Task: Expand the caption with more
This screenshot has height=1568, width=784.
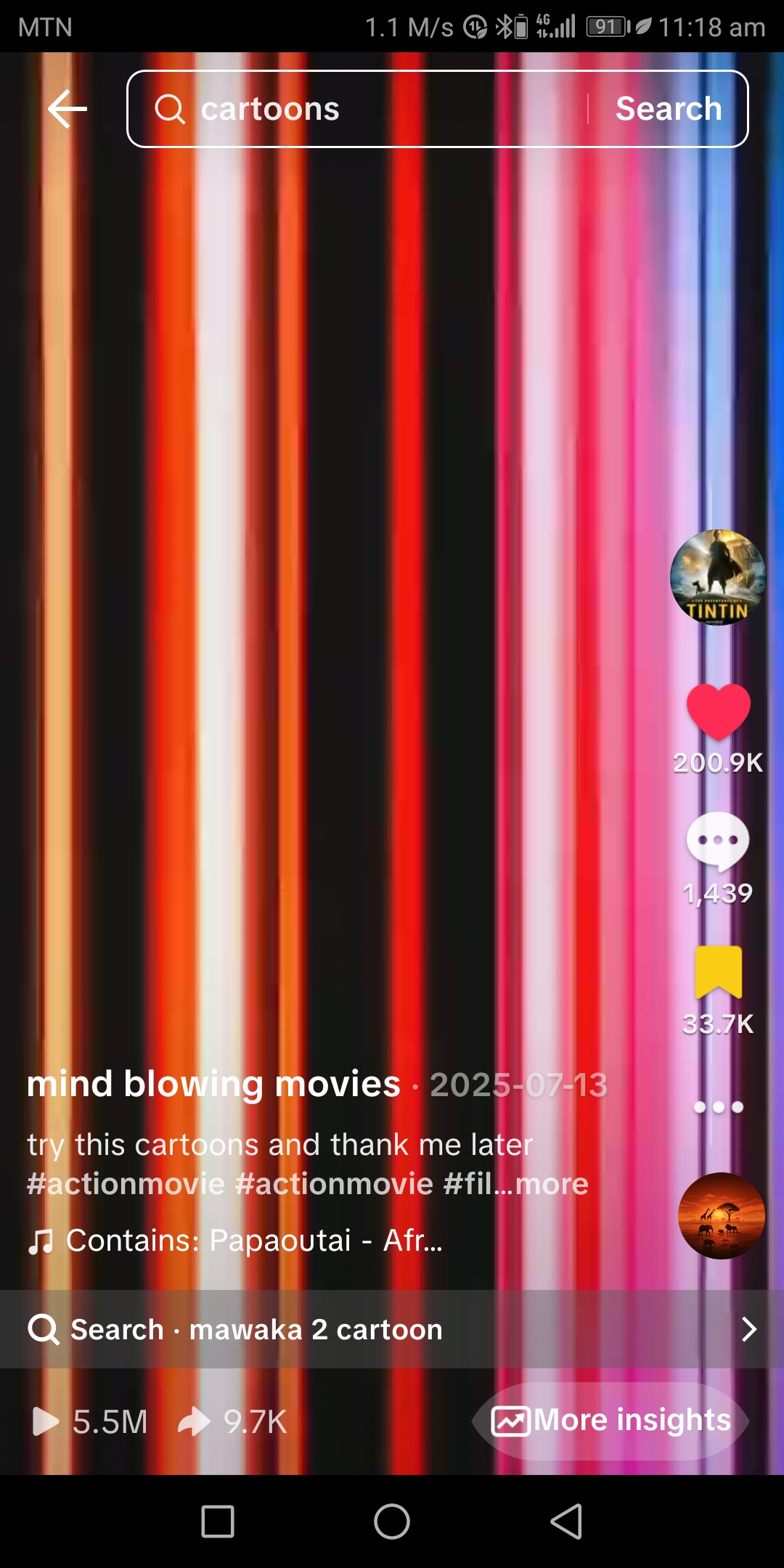Action: (x=552, y=1184)
